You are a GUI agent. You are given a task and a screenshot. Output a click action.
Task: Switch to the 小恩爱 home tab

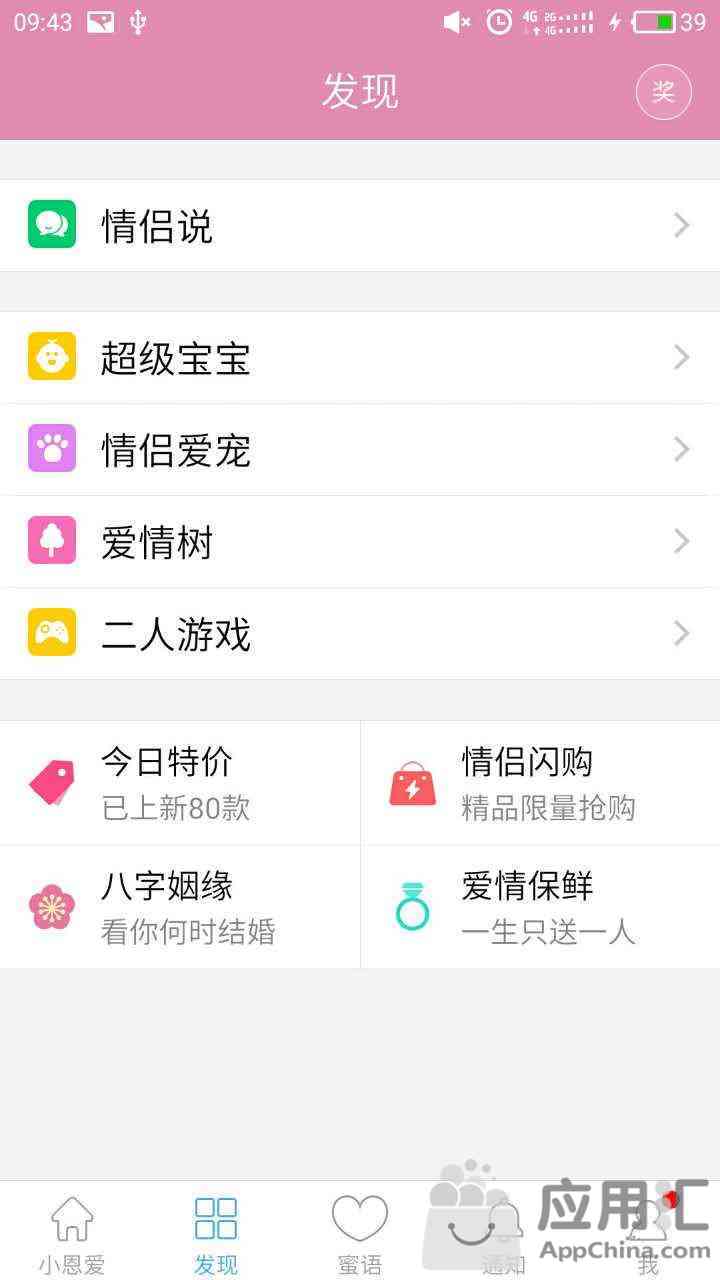(72, 1232)
